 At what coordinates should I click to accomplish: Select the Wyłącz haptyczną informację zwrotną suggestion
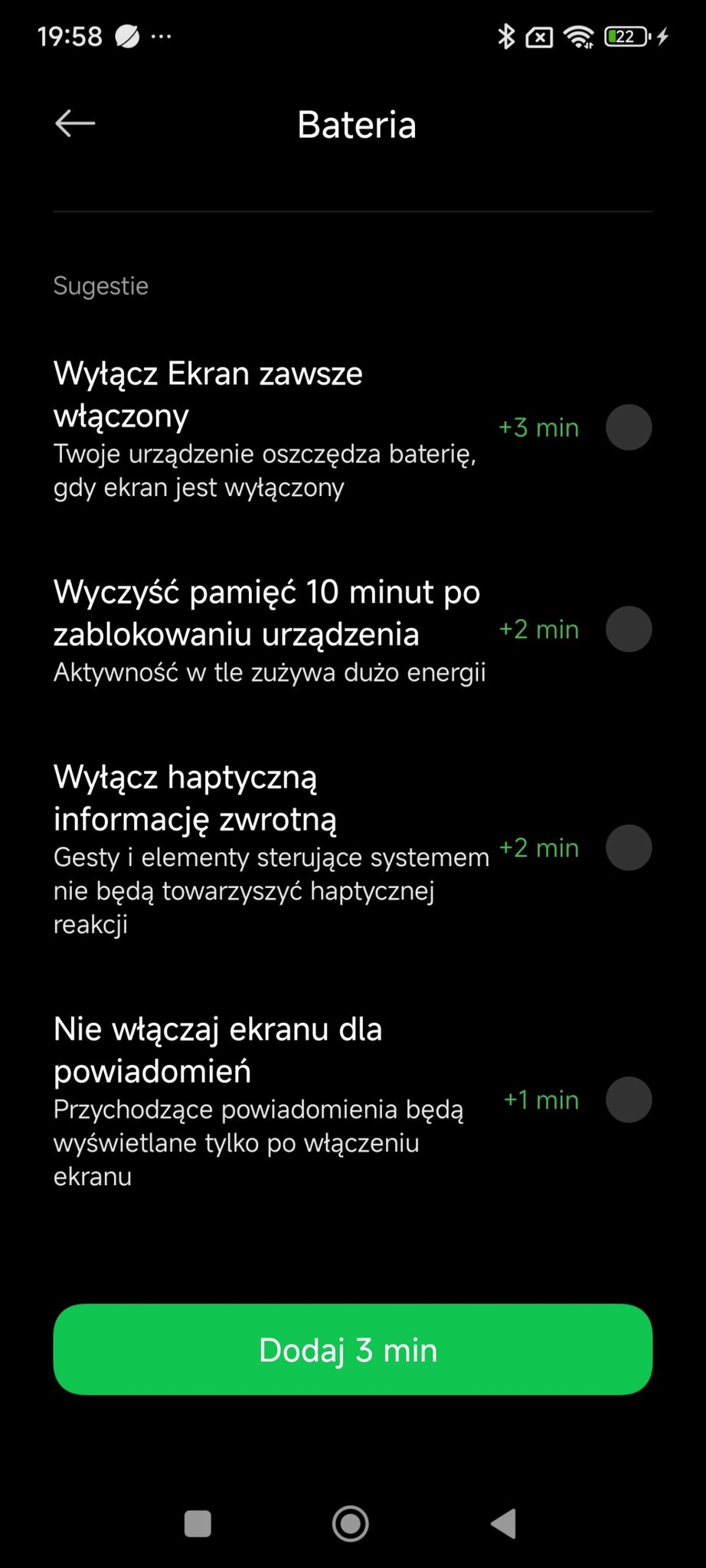(x=628, y=848)
